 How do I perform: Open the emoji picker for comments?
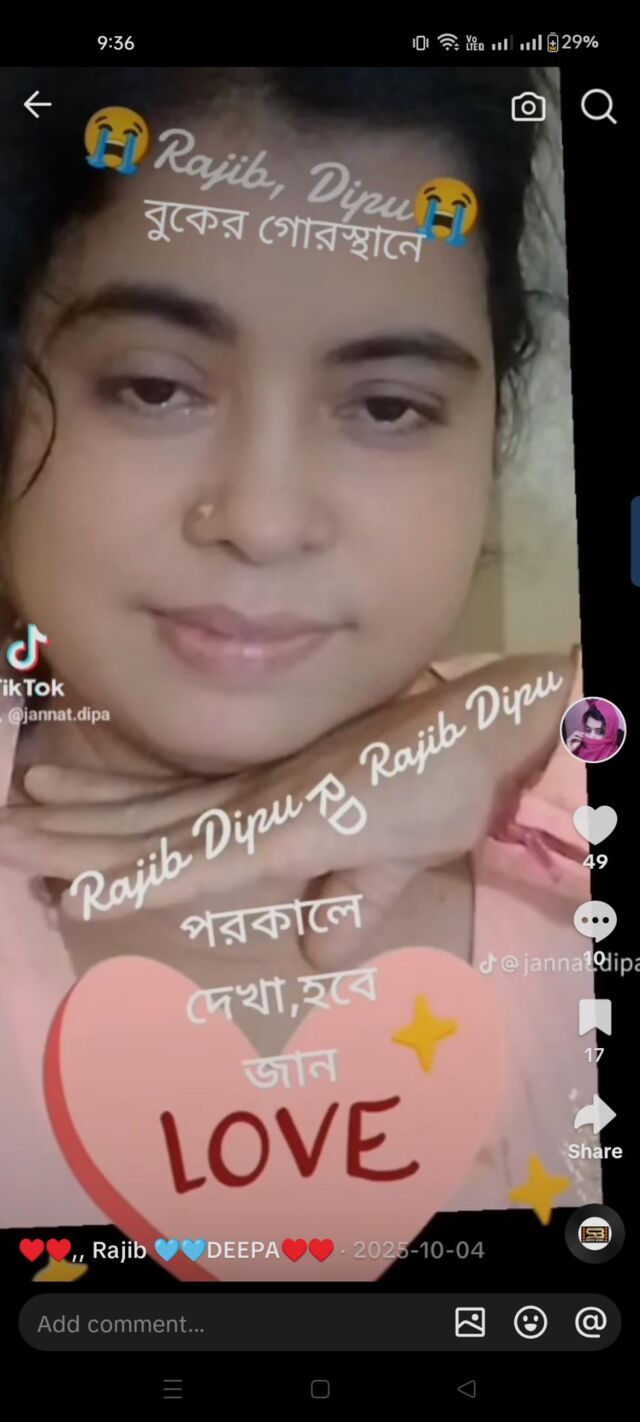tap(530, 1323)
